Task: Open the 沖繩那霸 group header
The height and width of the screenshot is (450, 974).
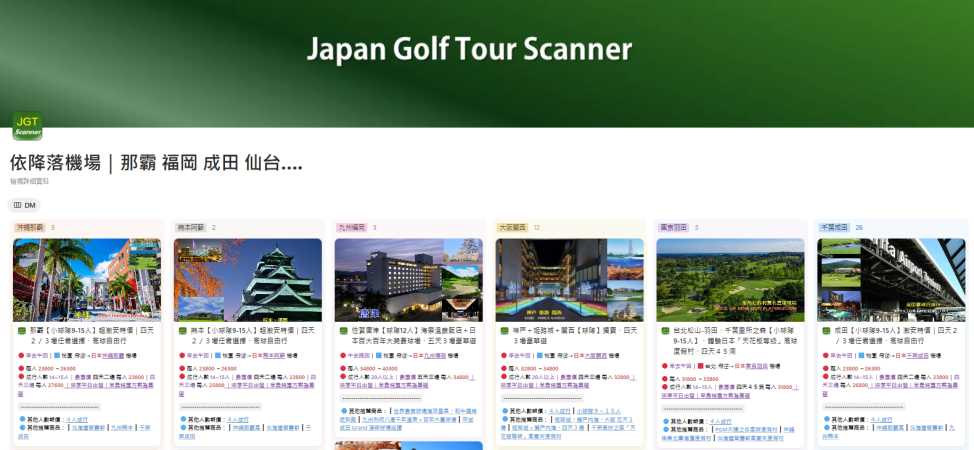Action: [29, 228]
